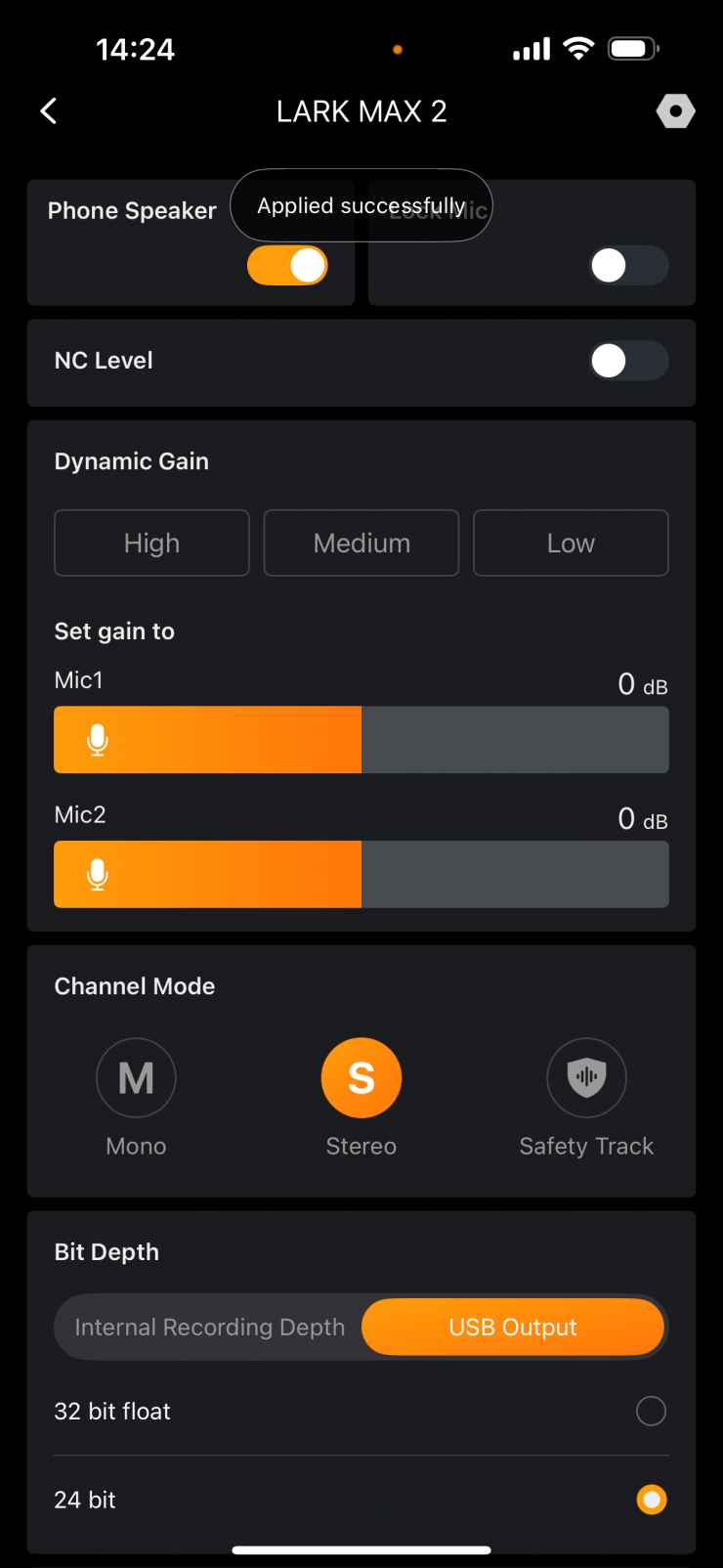Image resolution: width=723 pixels, height=1568 pixels.
Task: Choose 32 bit float depth
Action: (651, 1412)
